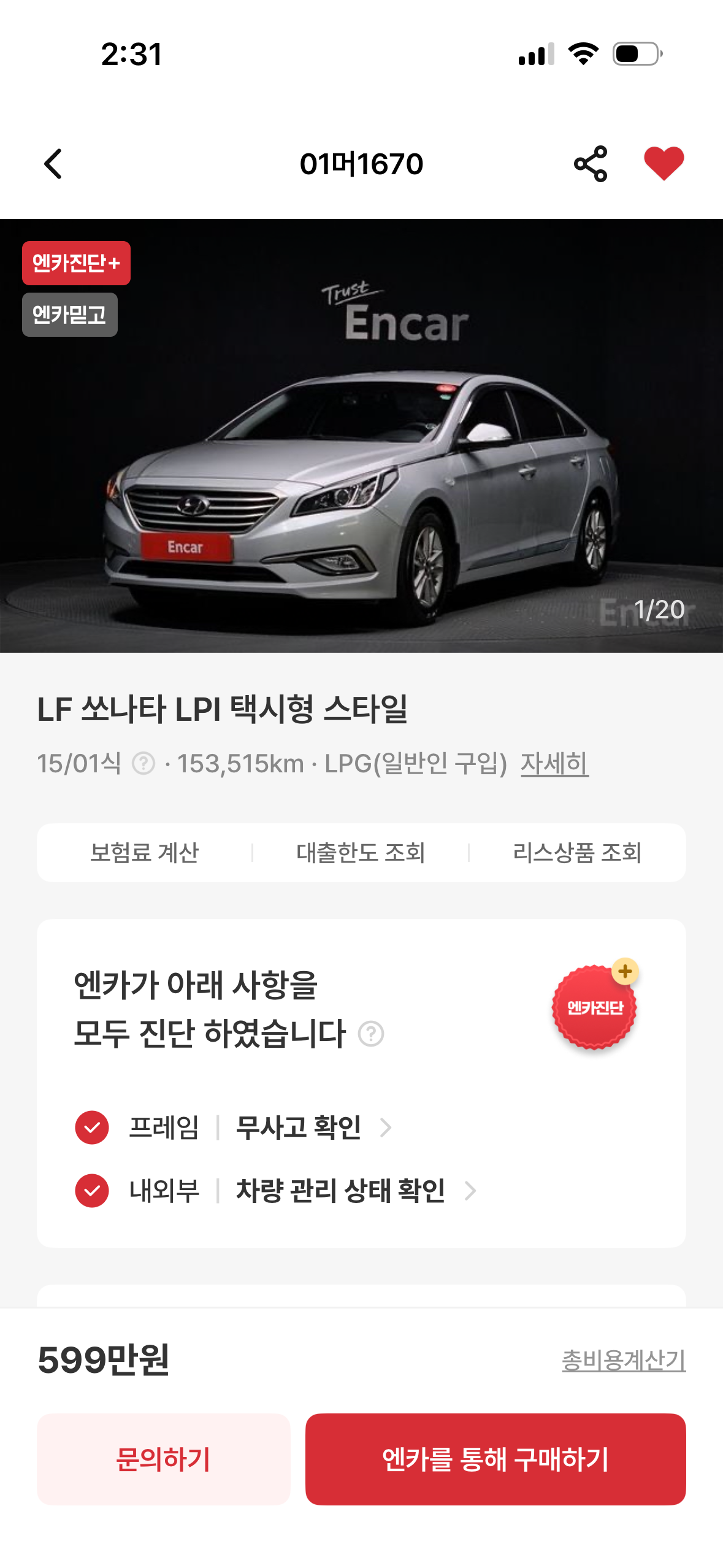723x1568 pixels.
Task: Remove listing from favorites via heart
Action: [x=664, y=164]
